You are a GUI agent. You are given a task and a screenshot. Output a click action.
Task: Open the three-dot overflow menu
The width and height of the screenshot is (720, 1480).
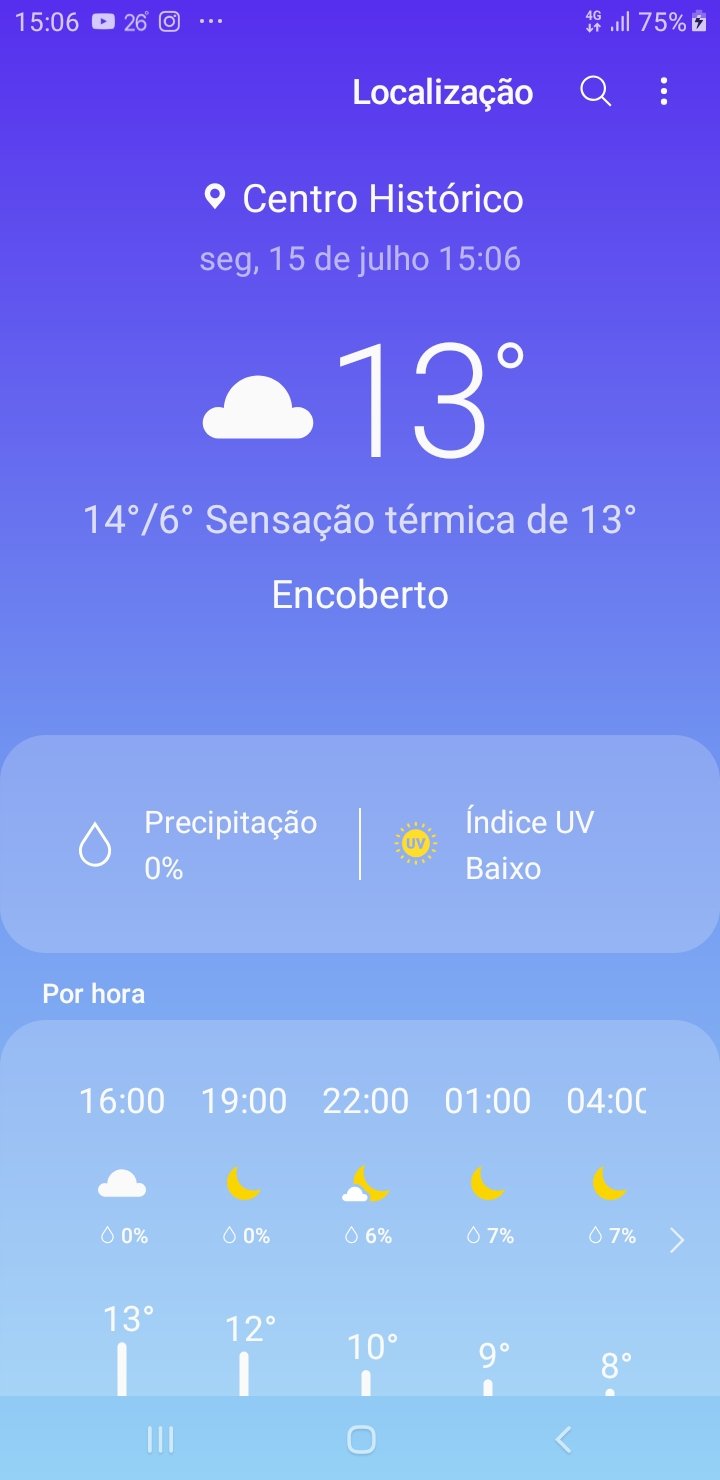click(x=664, y=92)
